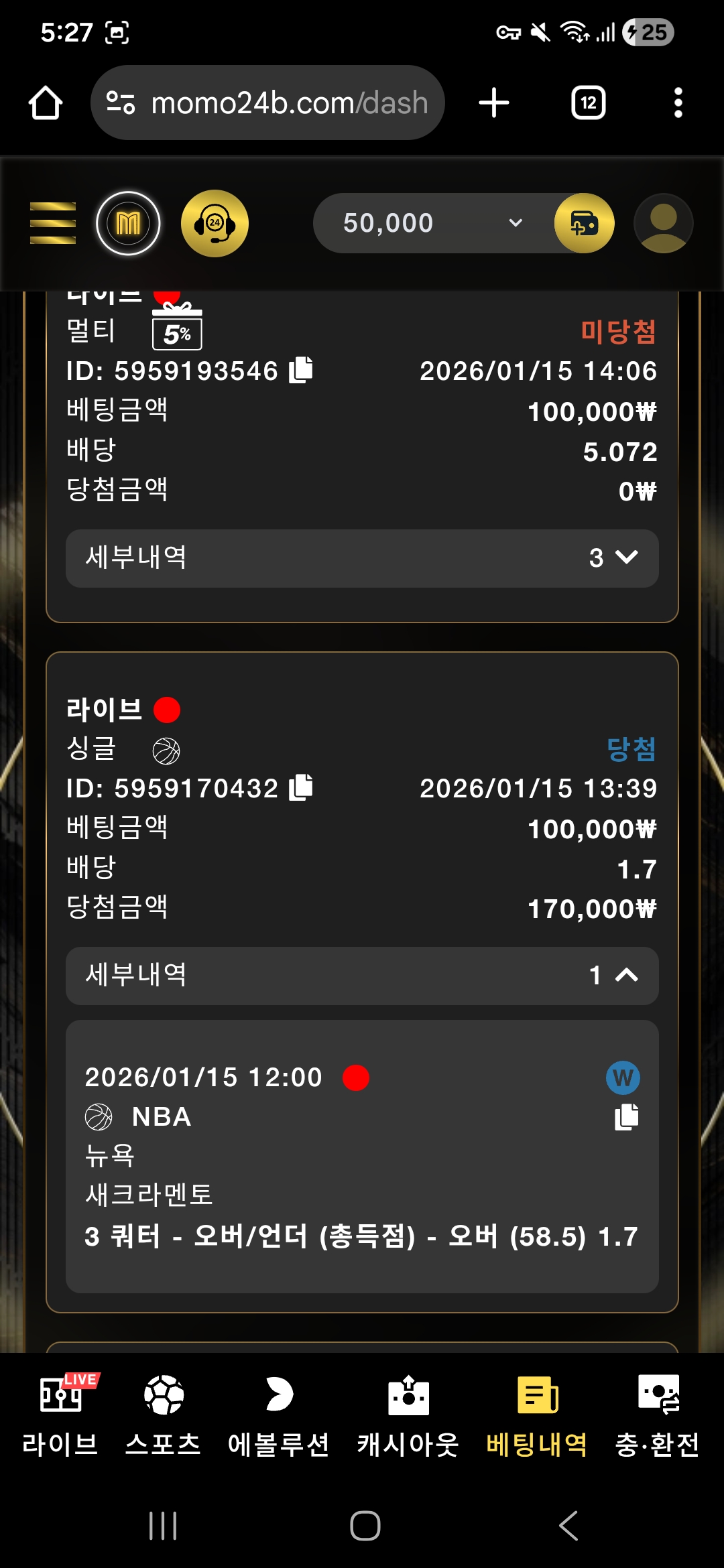Tap the gold wallet button next to the balance
Image resolution: width=724 pixels, height=1568 pixels.
584,223
